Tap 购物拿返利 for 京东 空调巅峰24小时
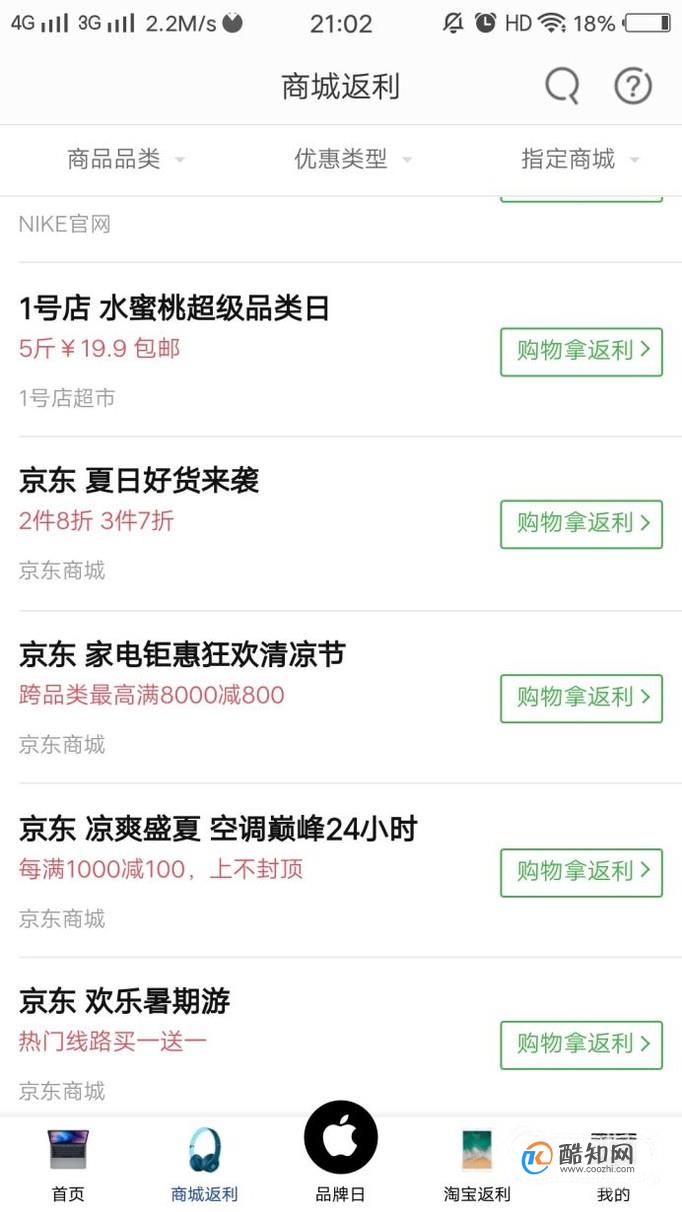Image resolution: width=682 pixels, height=1212 pixels. [x=581, y=872]
